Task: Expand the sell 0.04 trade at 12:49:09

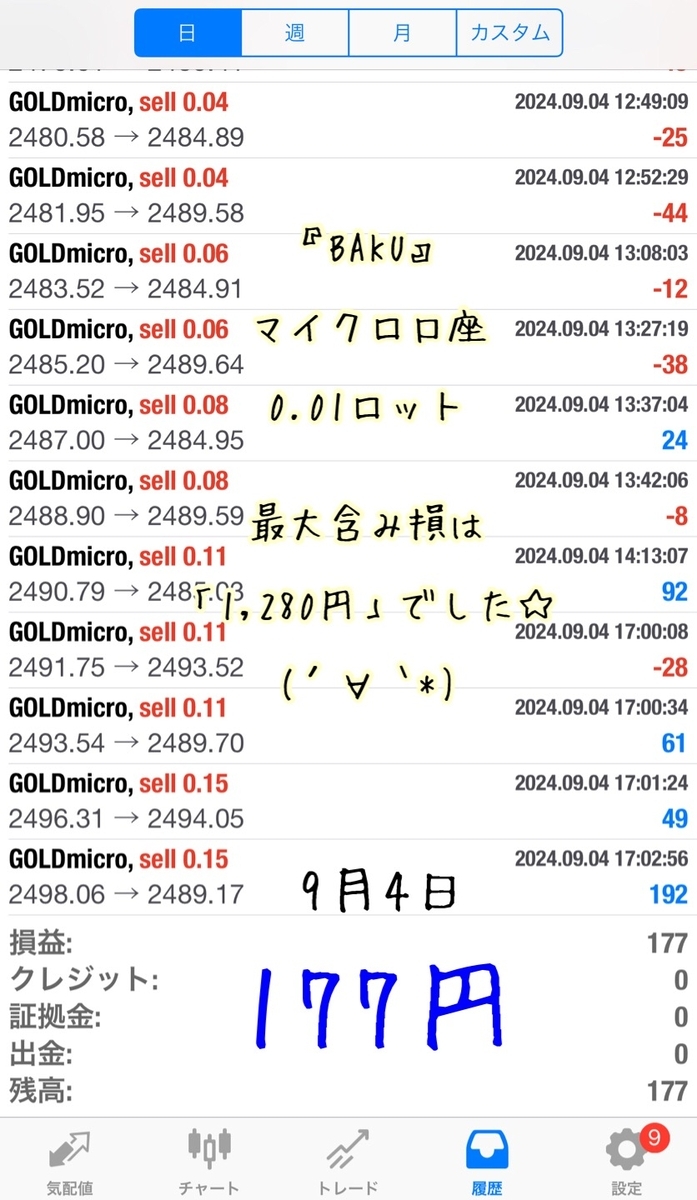Action: (x=348, y=120)
